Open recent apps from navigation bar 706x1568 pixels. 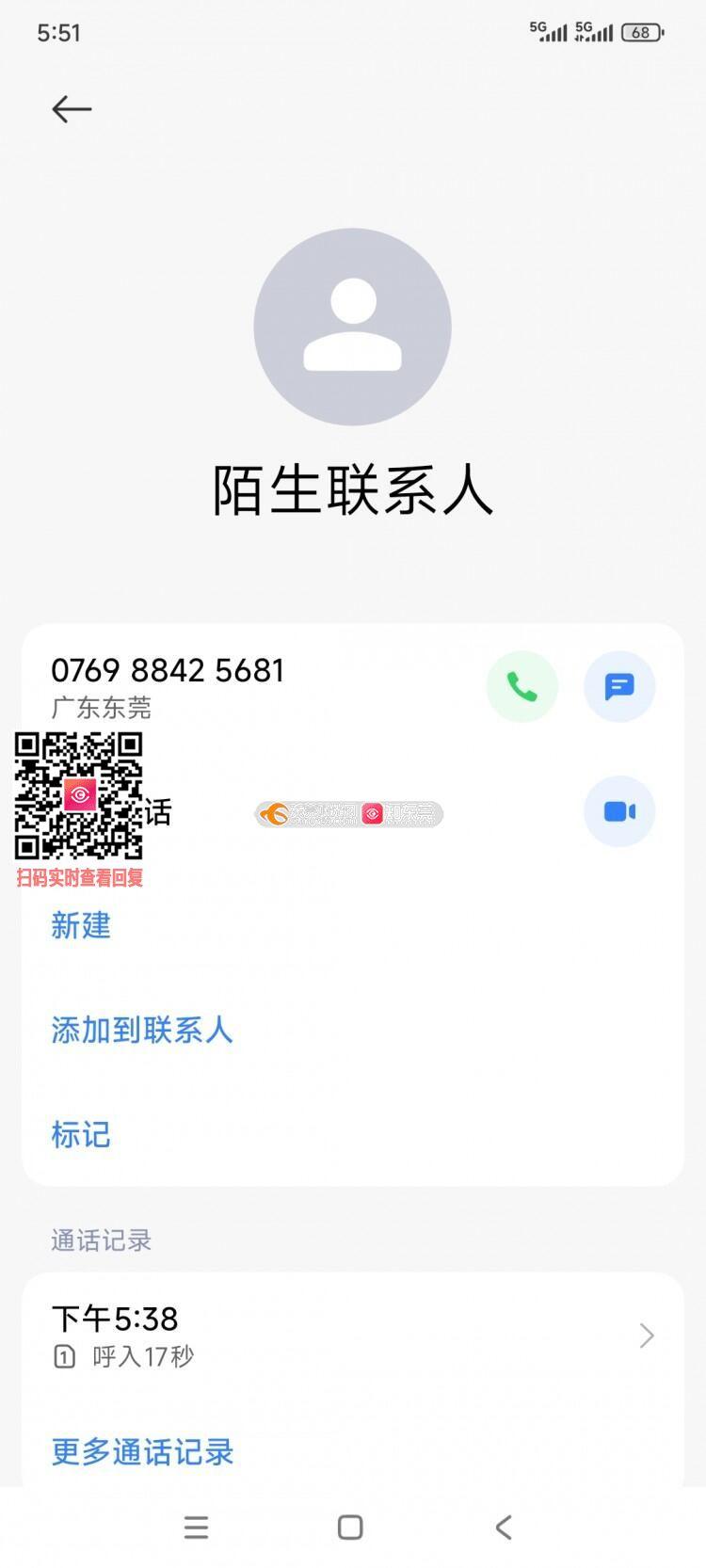coord(196,1527)
